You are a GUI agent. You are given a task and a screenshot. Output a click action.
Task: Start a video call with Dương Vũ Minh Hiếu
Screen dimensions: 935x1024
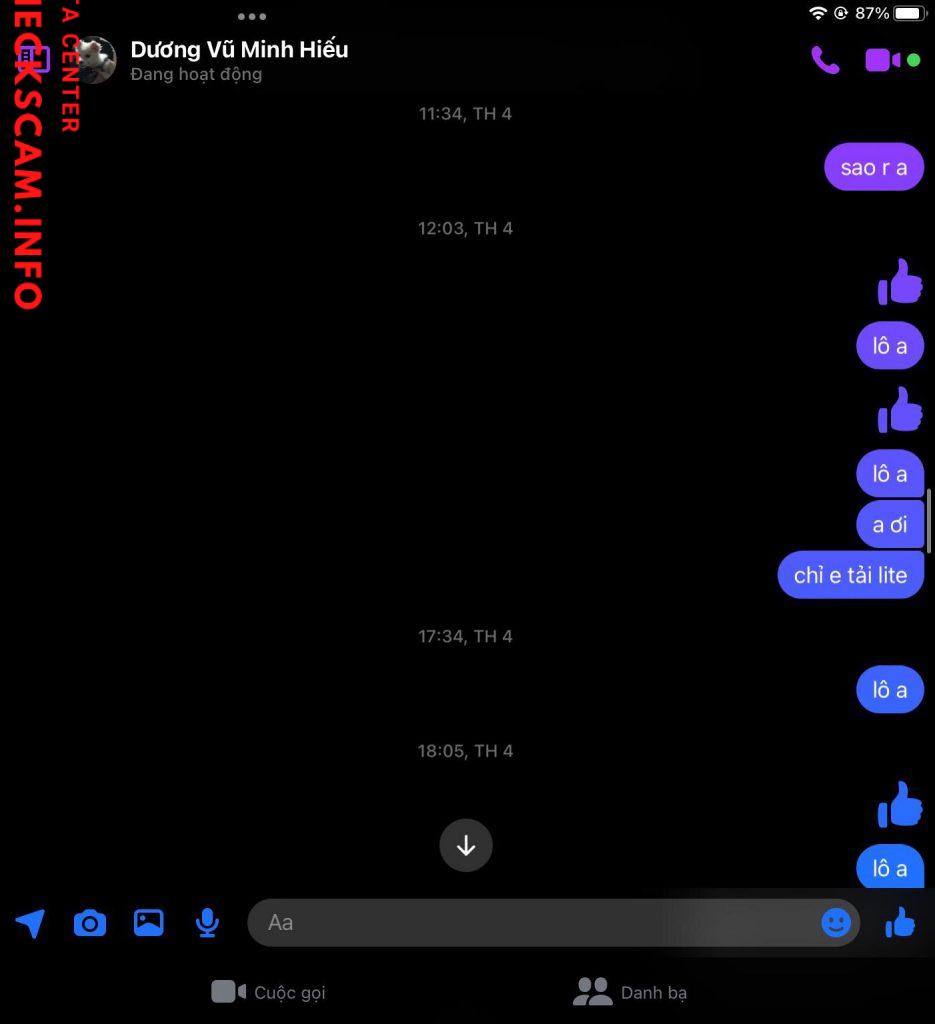[883, 61]
